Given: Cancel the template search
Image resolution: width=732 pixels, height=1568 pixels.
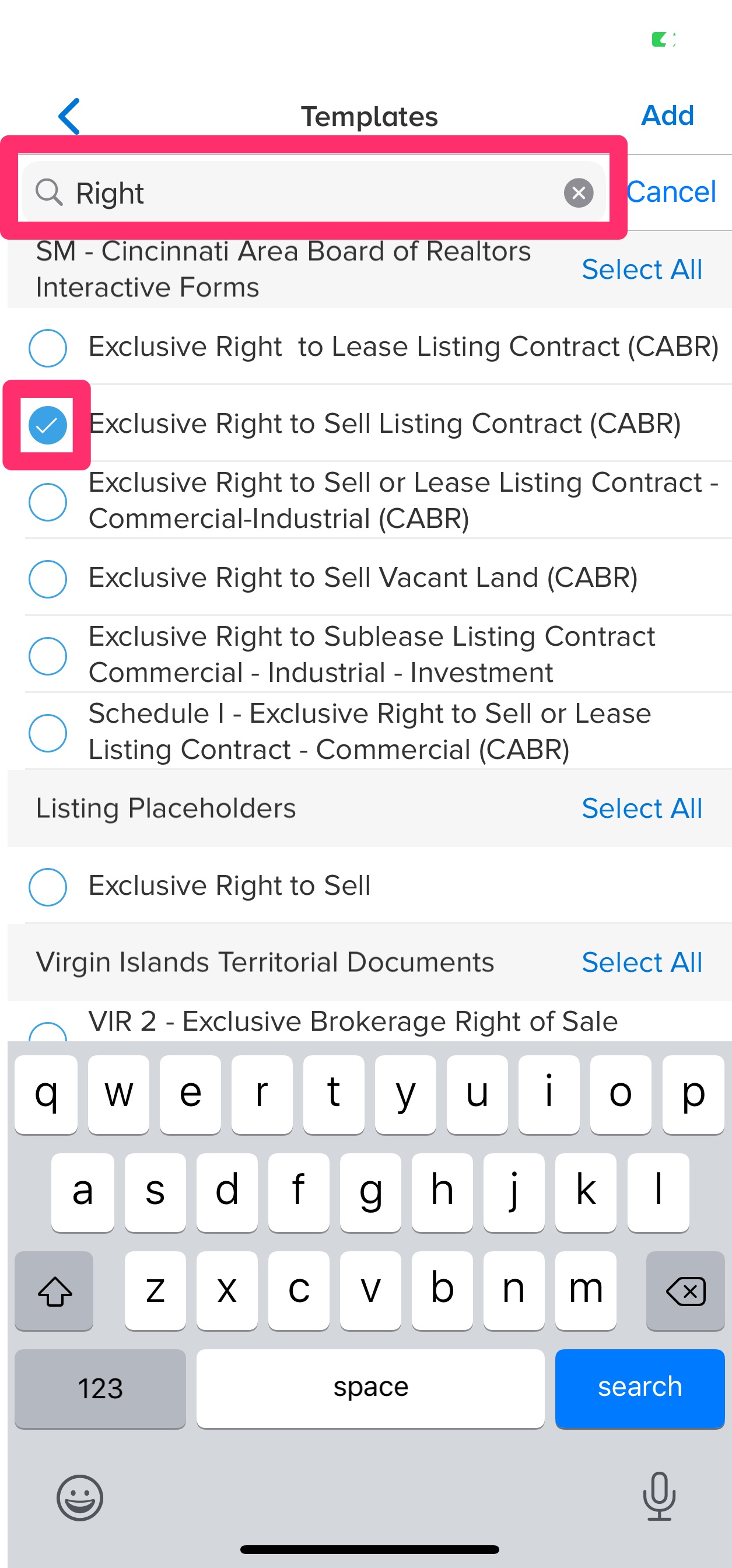Looking at the screenshot, I should [671, 192].
